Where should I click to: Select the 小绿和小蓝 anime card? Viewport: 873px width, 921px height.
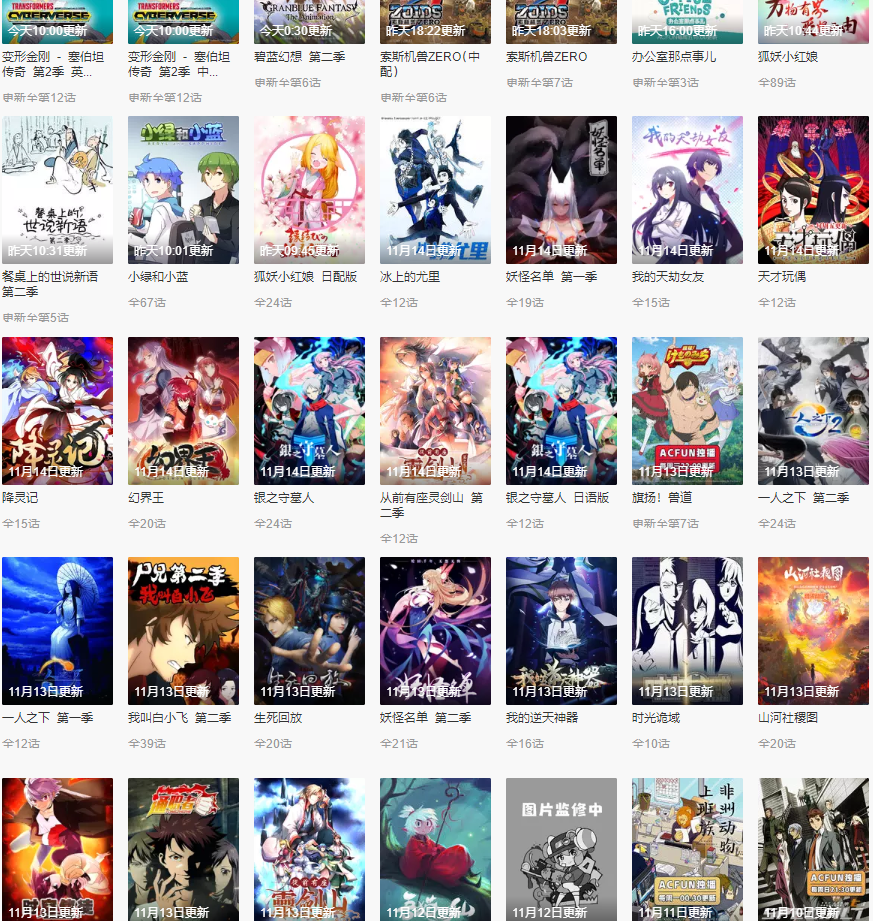pos(183,190)
